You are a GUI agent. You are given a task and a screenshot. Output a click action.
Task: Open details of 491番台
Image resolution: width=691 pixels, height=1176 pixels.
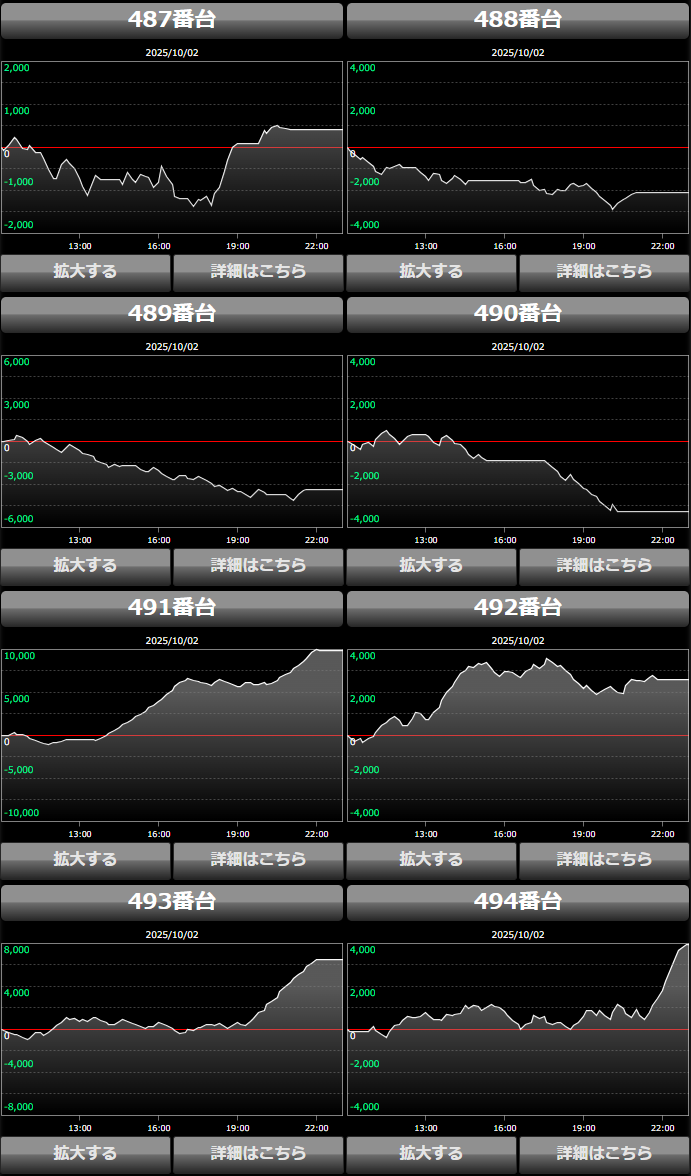258,859
